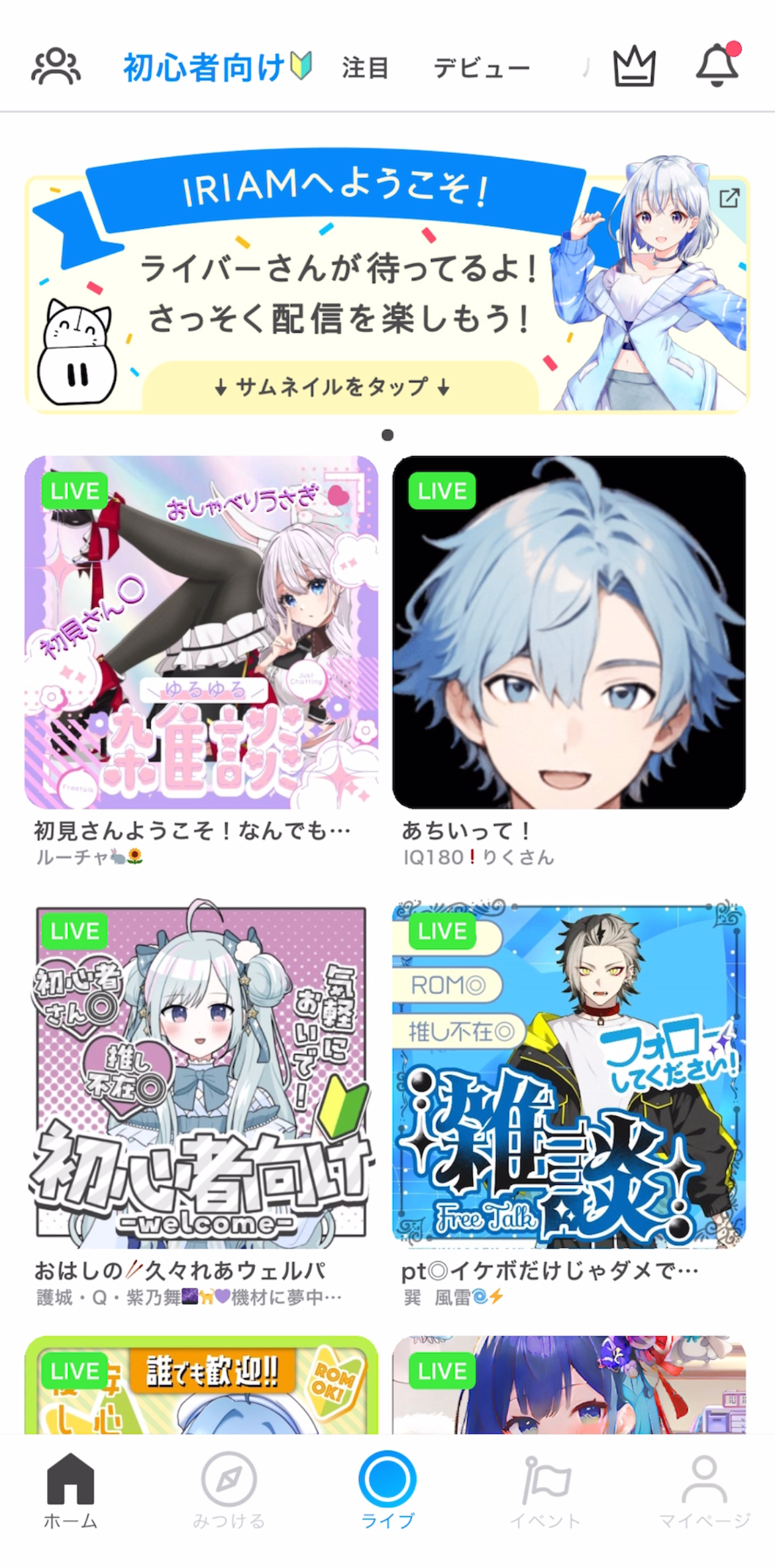Screen dimensions: 775x1568
Task: Open the blue-haired girl live stream
Action: [569, 1385]
